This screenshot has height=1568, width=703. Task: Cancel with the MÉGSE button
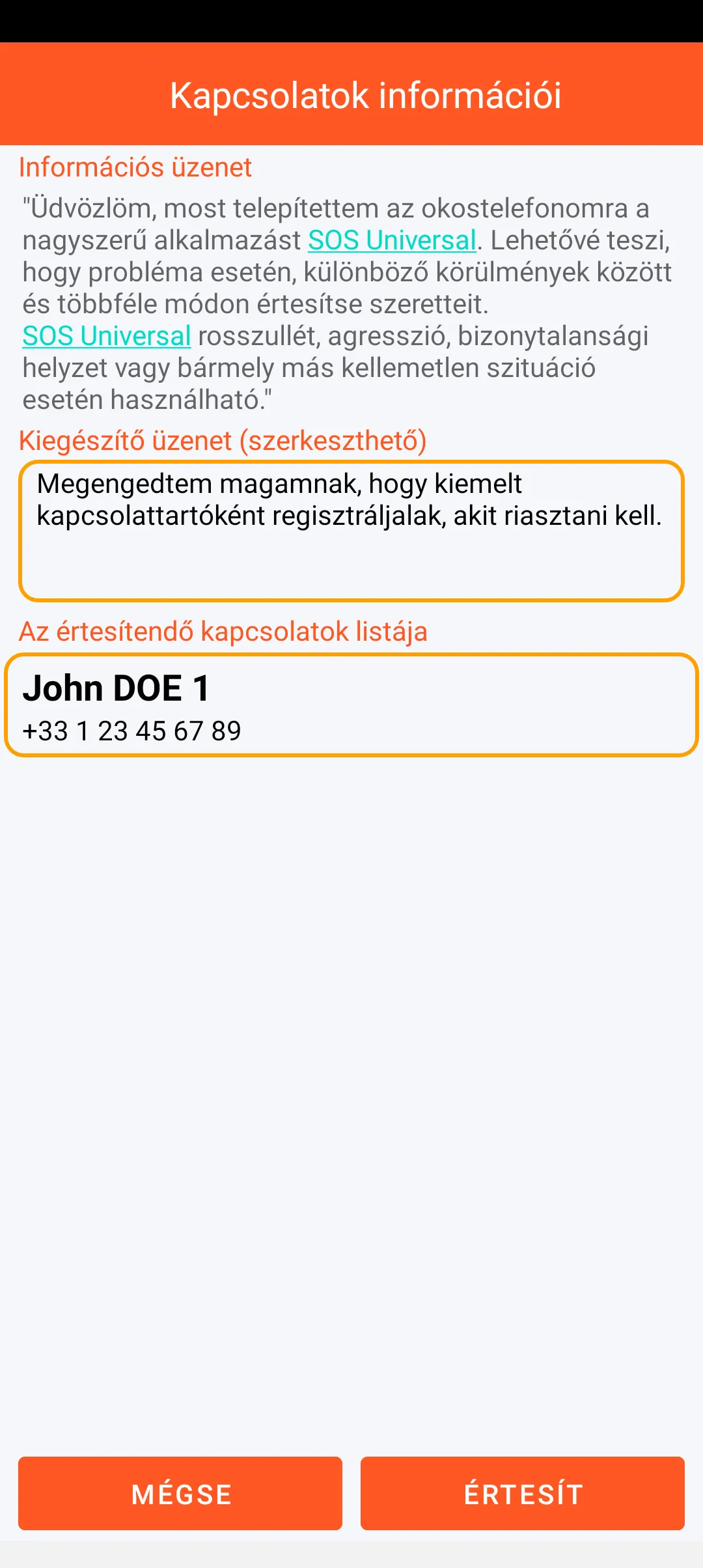click(x=180, y=1493)
